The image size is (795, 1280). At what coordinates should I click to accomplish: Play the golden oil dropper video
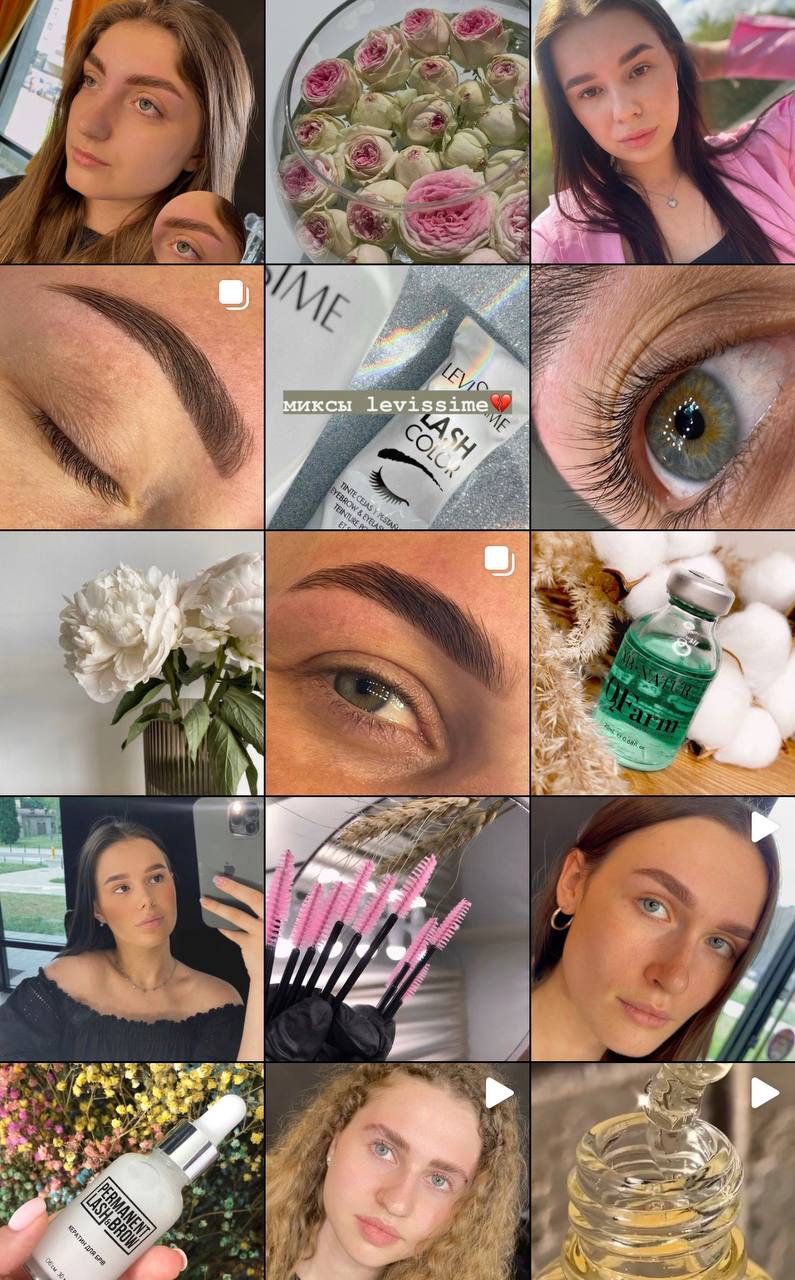tap(663, 1172)
